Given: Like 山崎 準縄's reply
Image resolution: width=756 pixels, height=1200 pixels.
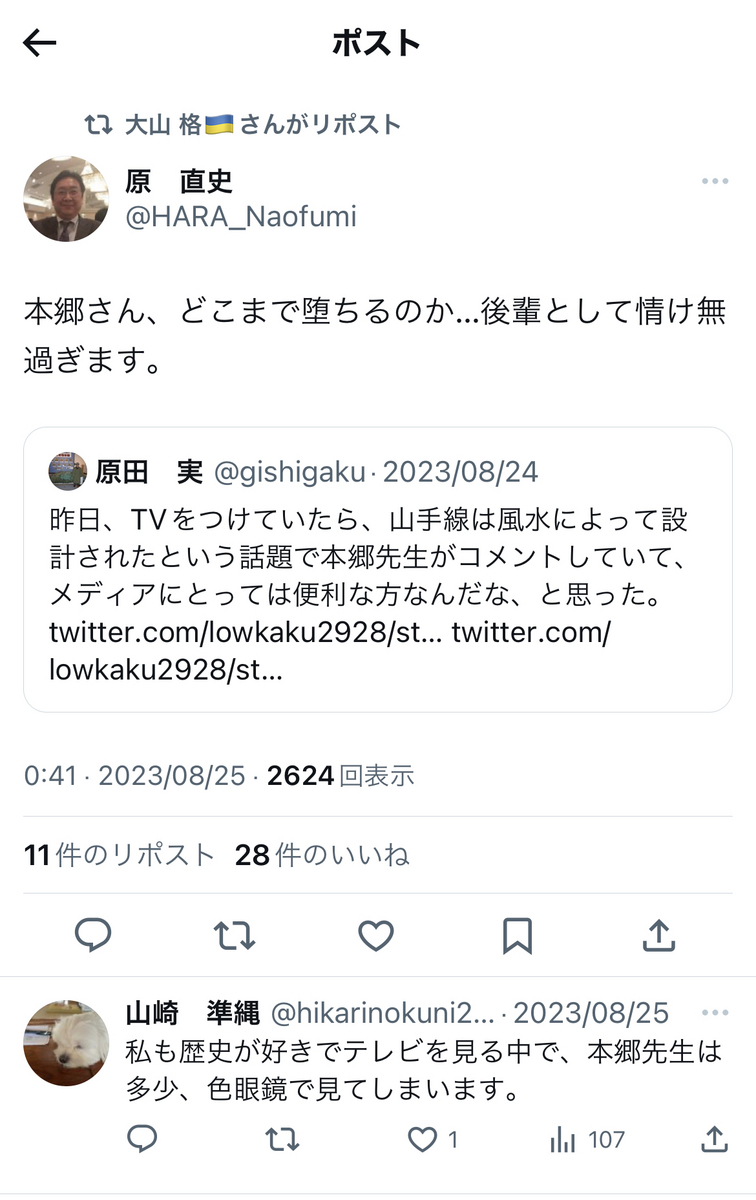Looking at the screenshot, I should pos(424,1139).
